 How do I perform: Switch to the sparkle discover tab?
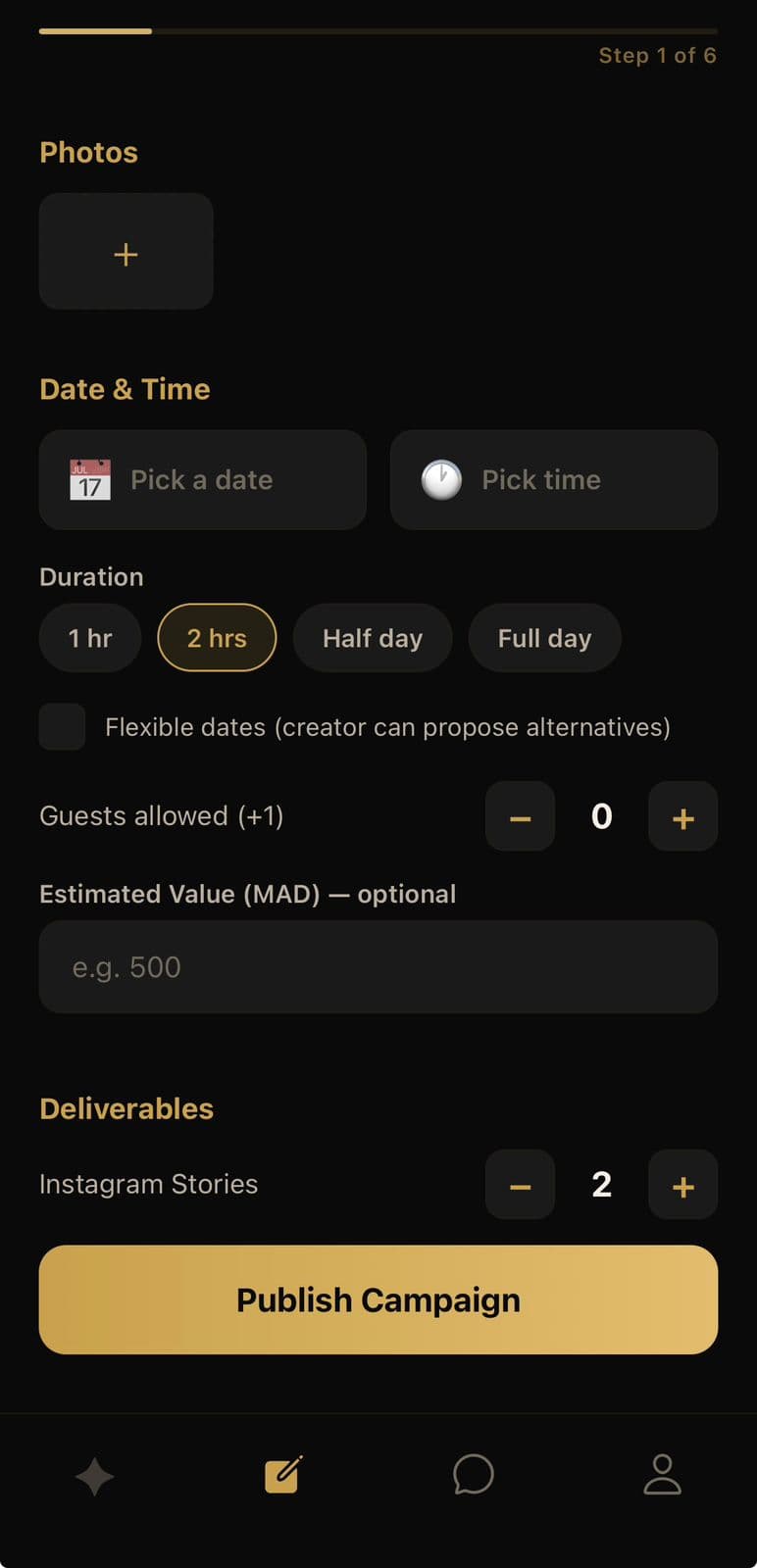[x=95, y=1476]
